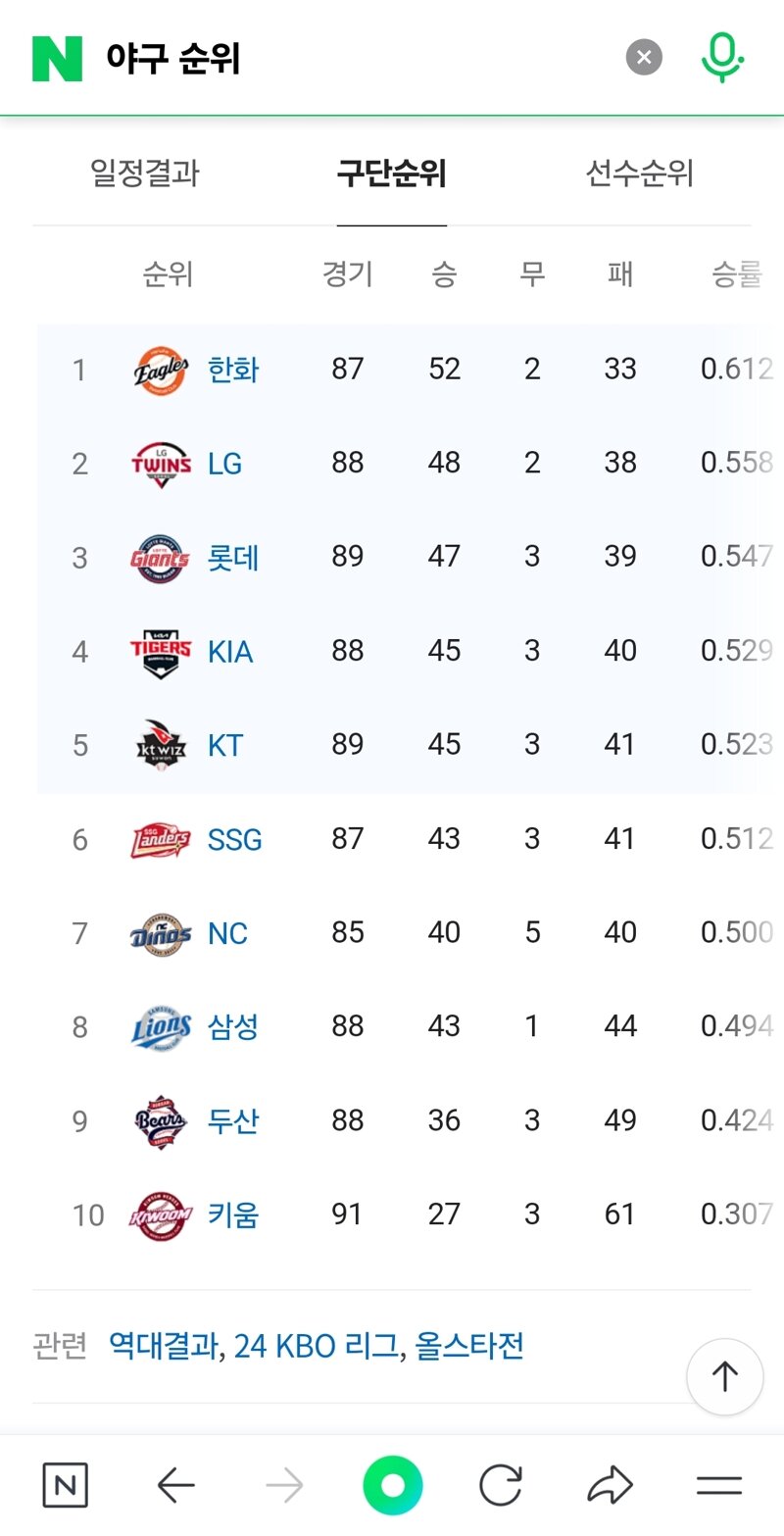Viewport: 784px width, 1536px height.
Task: Open the LG team link
Action: (224, 464)
